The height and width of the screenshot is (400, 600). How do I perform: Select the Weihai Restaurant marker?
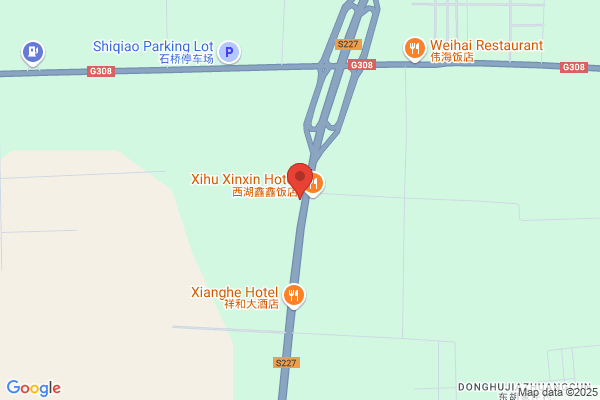(x=415, y=49)
